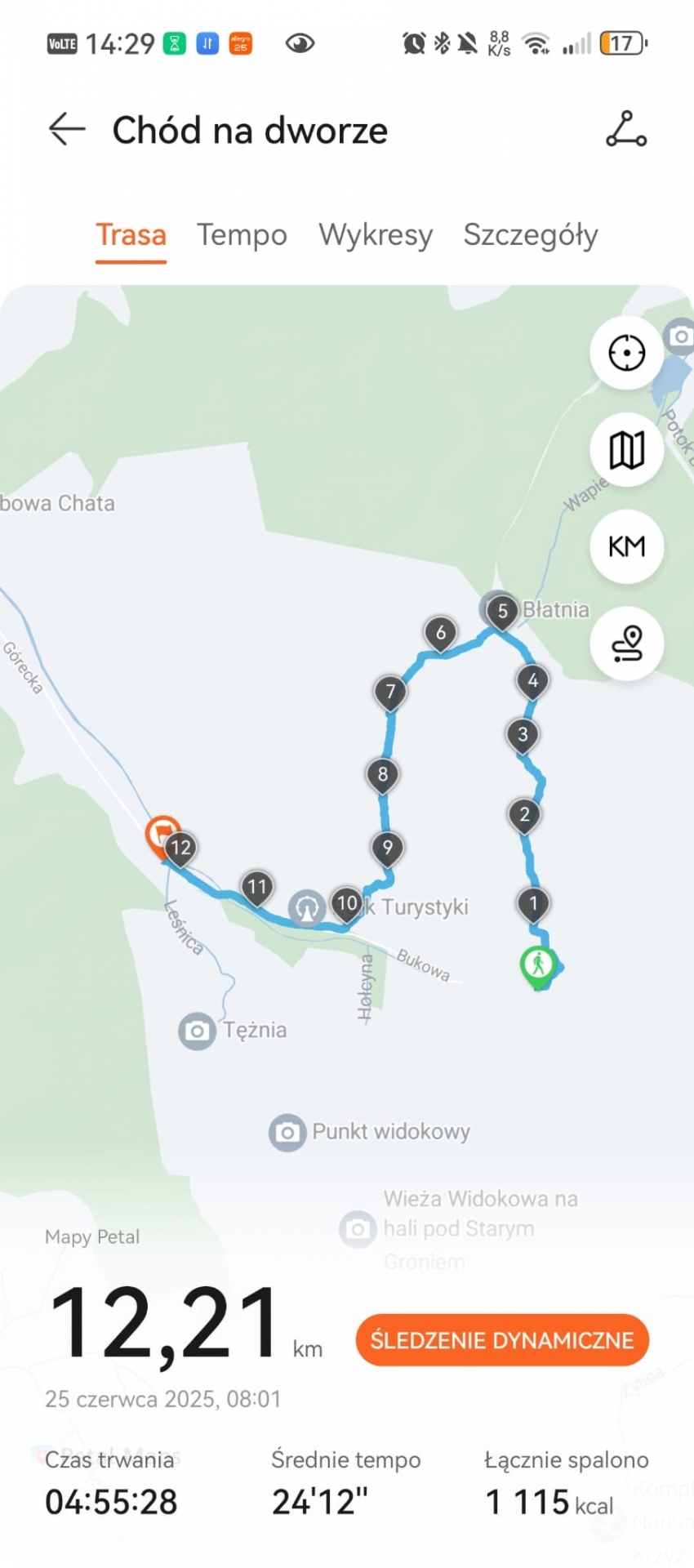694x1568 pixels.
Task: Open the route share icon
Action: (x=626, y=130)
